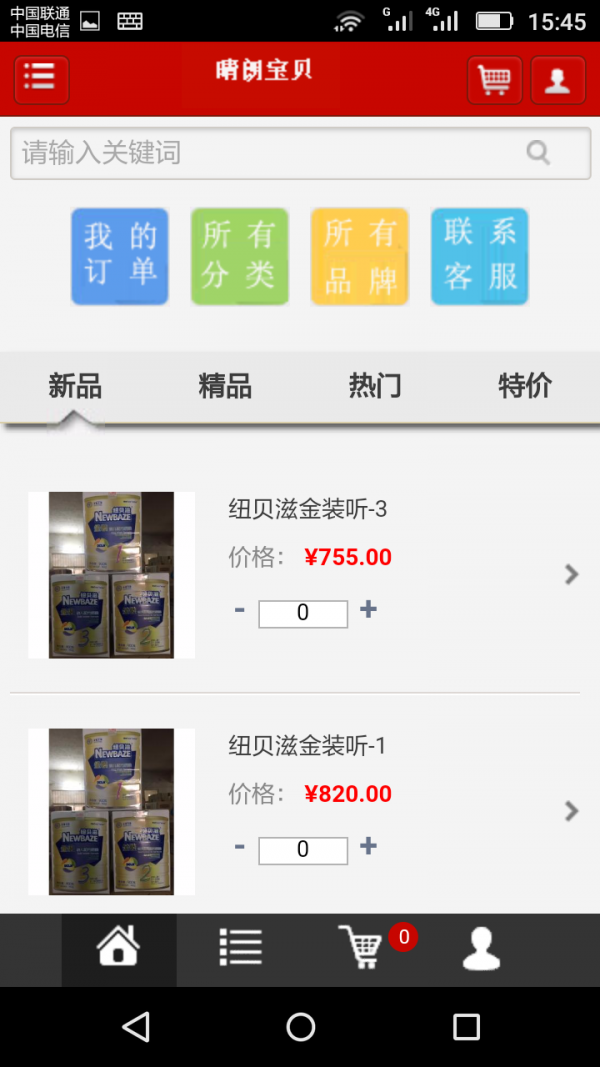Image resolution: width=600 pixels, height=1067 pixels.
Task: Switch to the 精品 tab
Action: [x=225, y=386]
